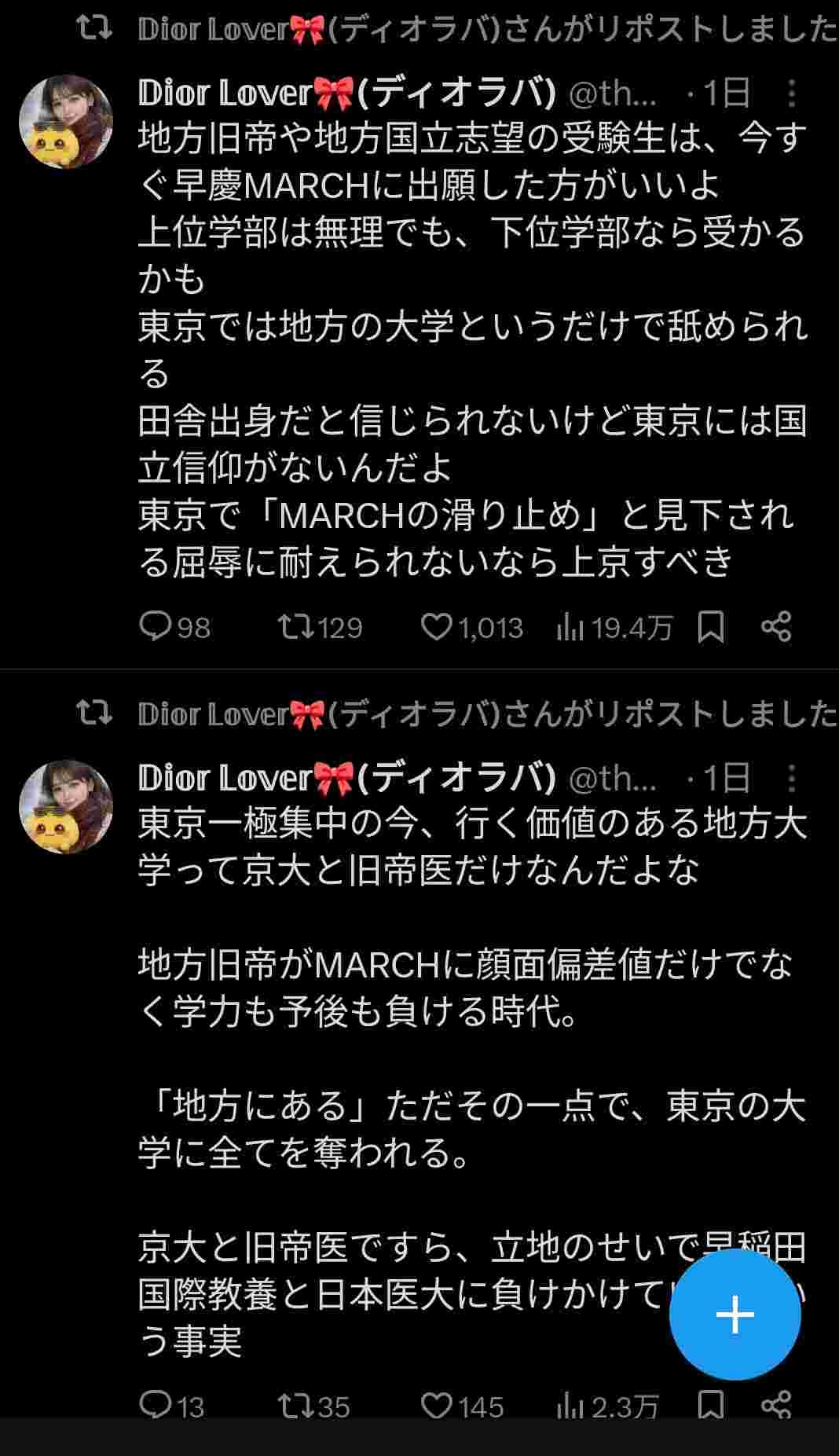Open overflow menu on 東京一極集中 post
Image resolution: width=839 pixels, height=1456 pixels.
791,779
